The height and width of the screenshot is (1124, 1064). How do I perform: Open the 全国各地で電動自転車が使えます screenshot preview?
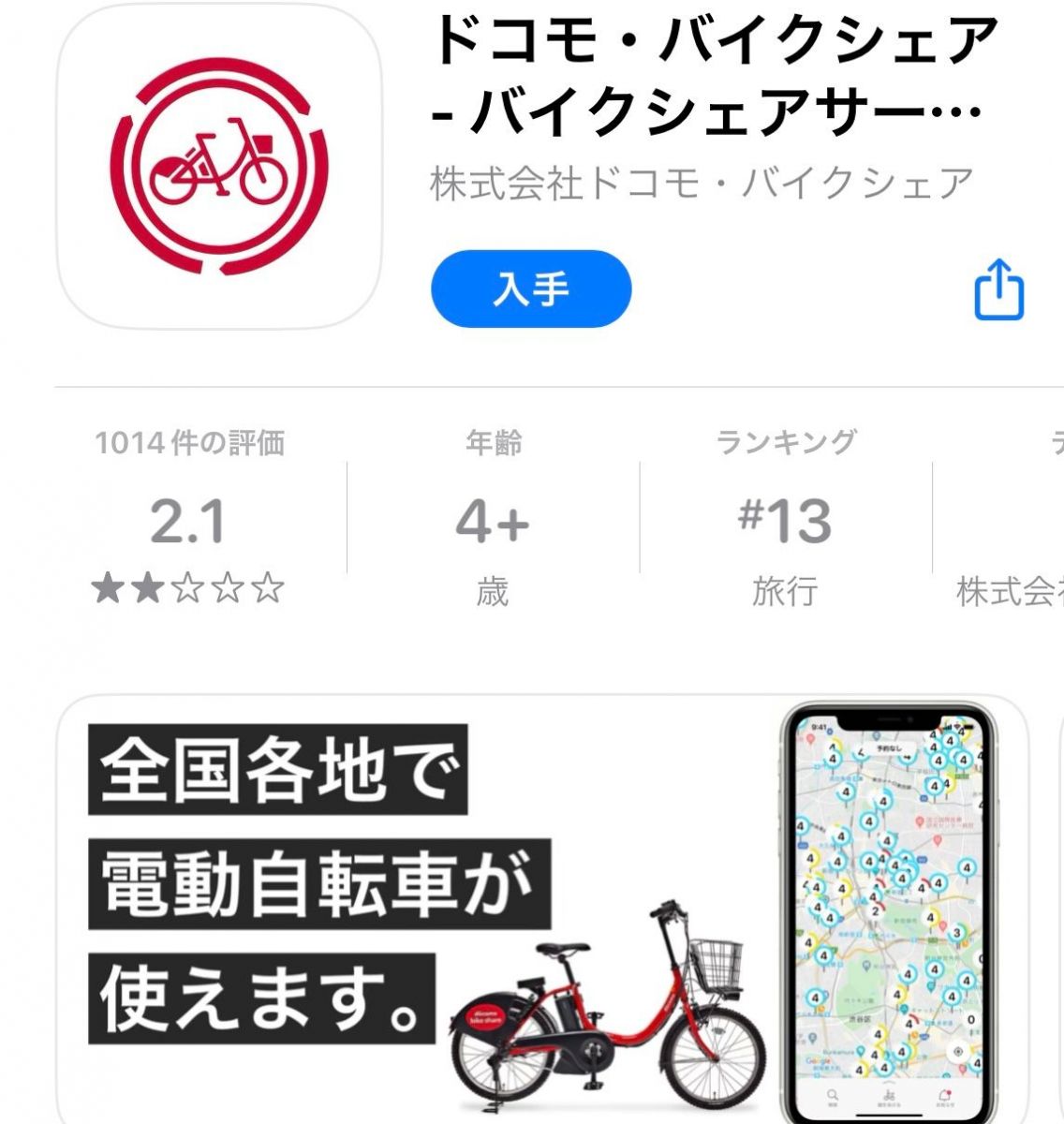(541, 909)
